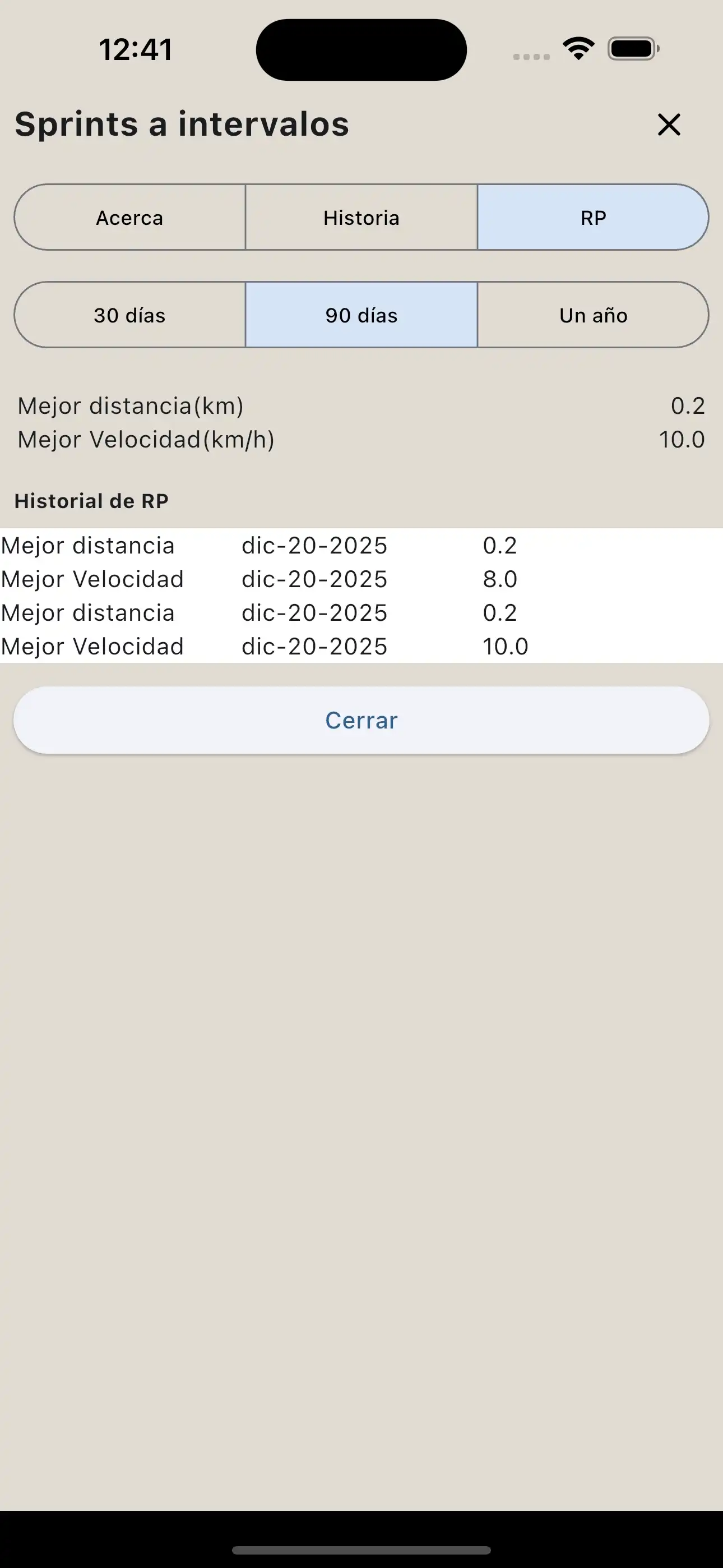Open the RP tab
The height and width of the screenshot is (1568, 723).
click(593, 217)
